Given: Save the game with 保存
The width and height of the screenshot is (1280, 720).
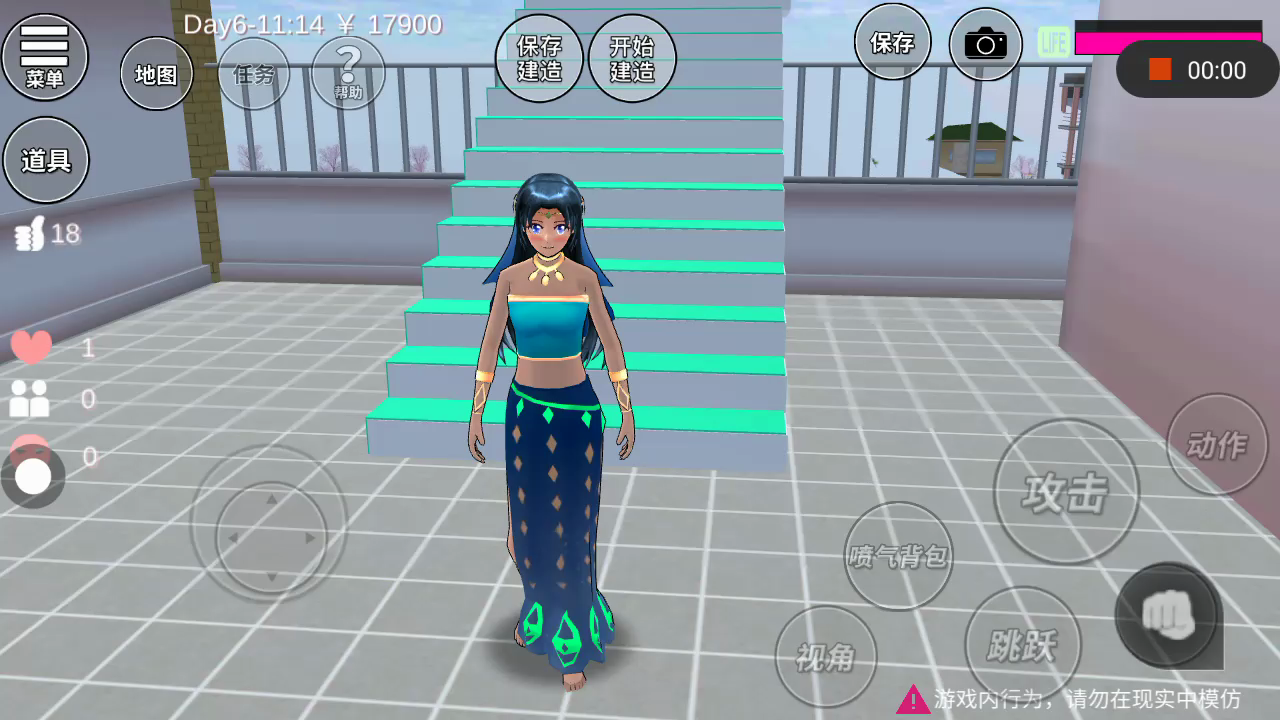Looking at the screenshot, I should coord(892,42).
